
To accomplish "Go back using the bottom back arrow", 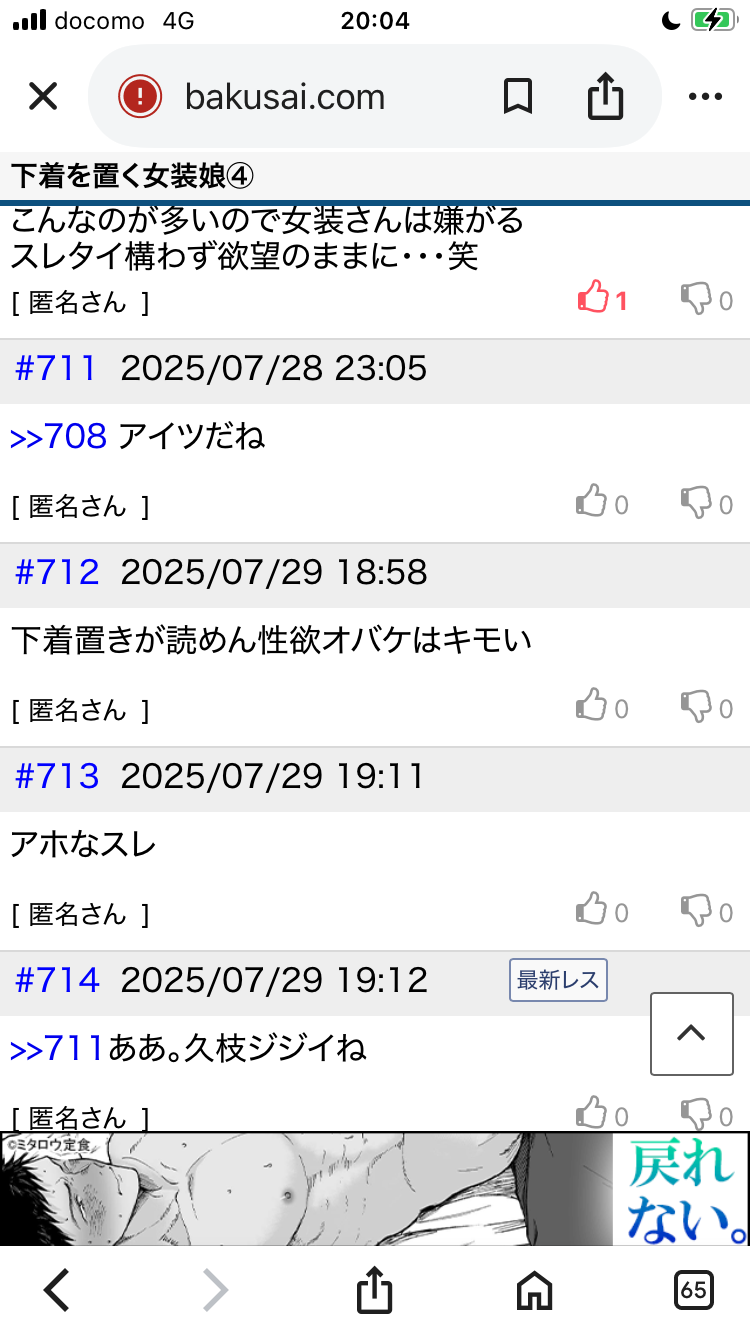I will [57, 1289].
